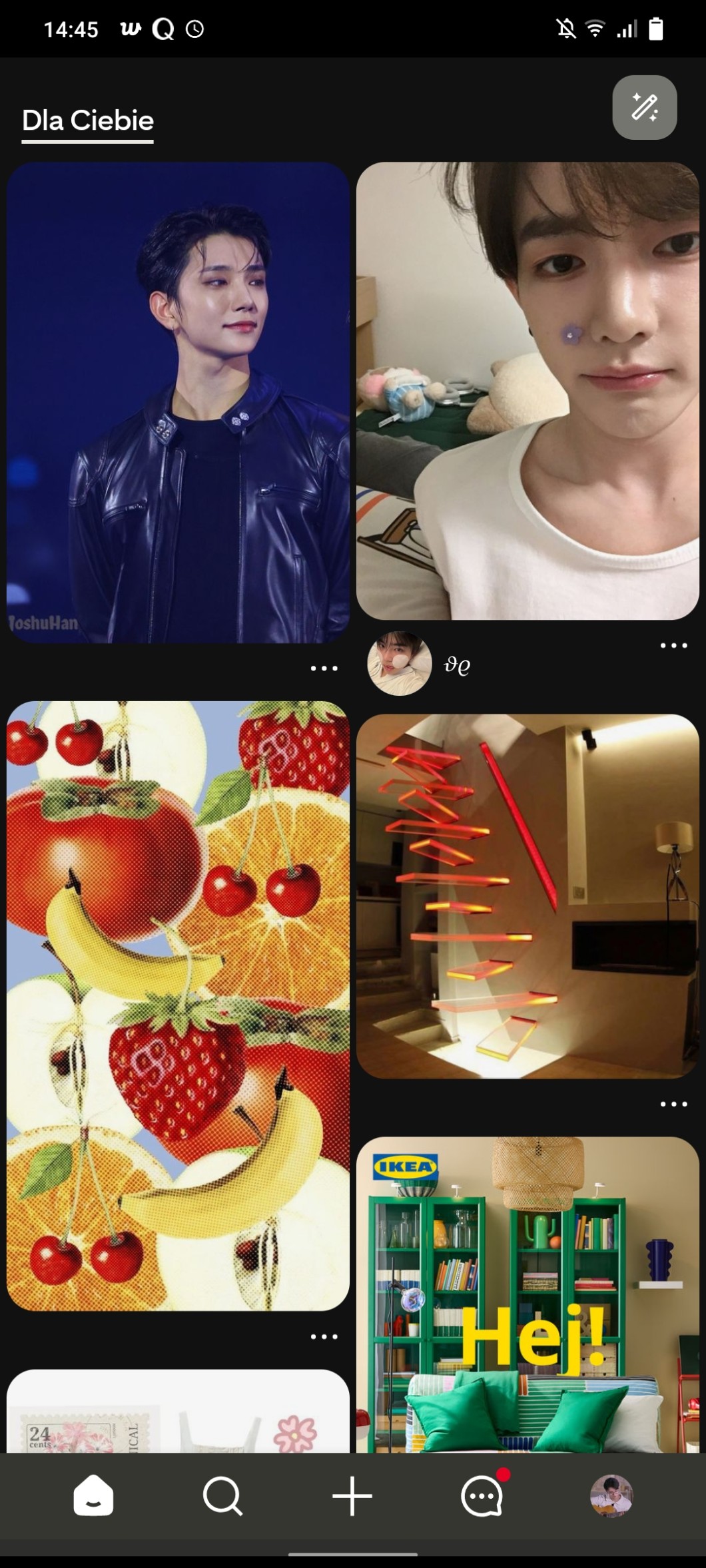Screen dimensions: 706x1568
Task: View the pinner's avatar under selfie pin
Action: pos(400,663)
